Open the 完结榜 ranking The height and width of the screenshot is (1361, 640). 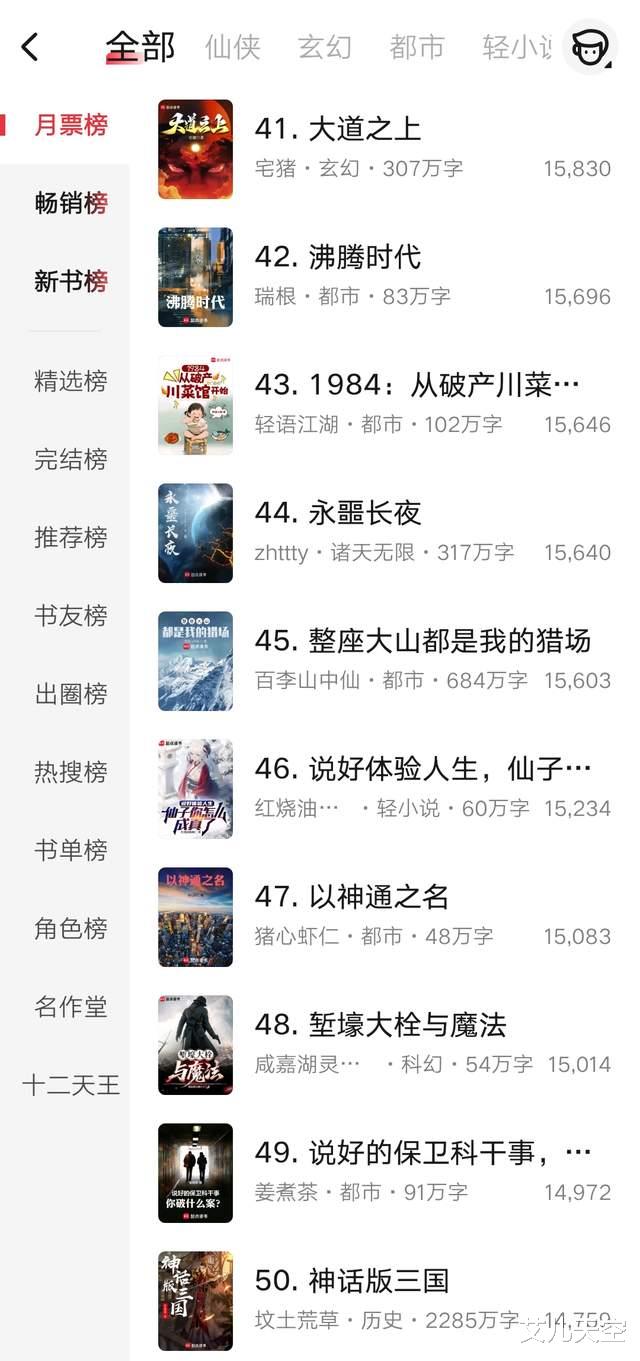click(70, 459)
